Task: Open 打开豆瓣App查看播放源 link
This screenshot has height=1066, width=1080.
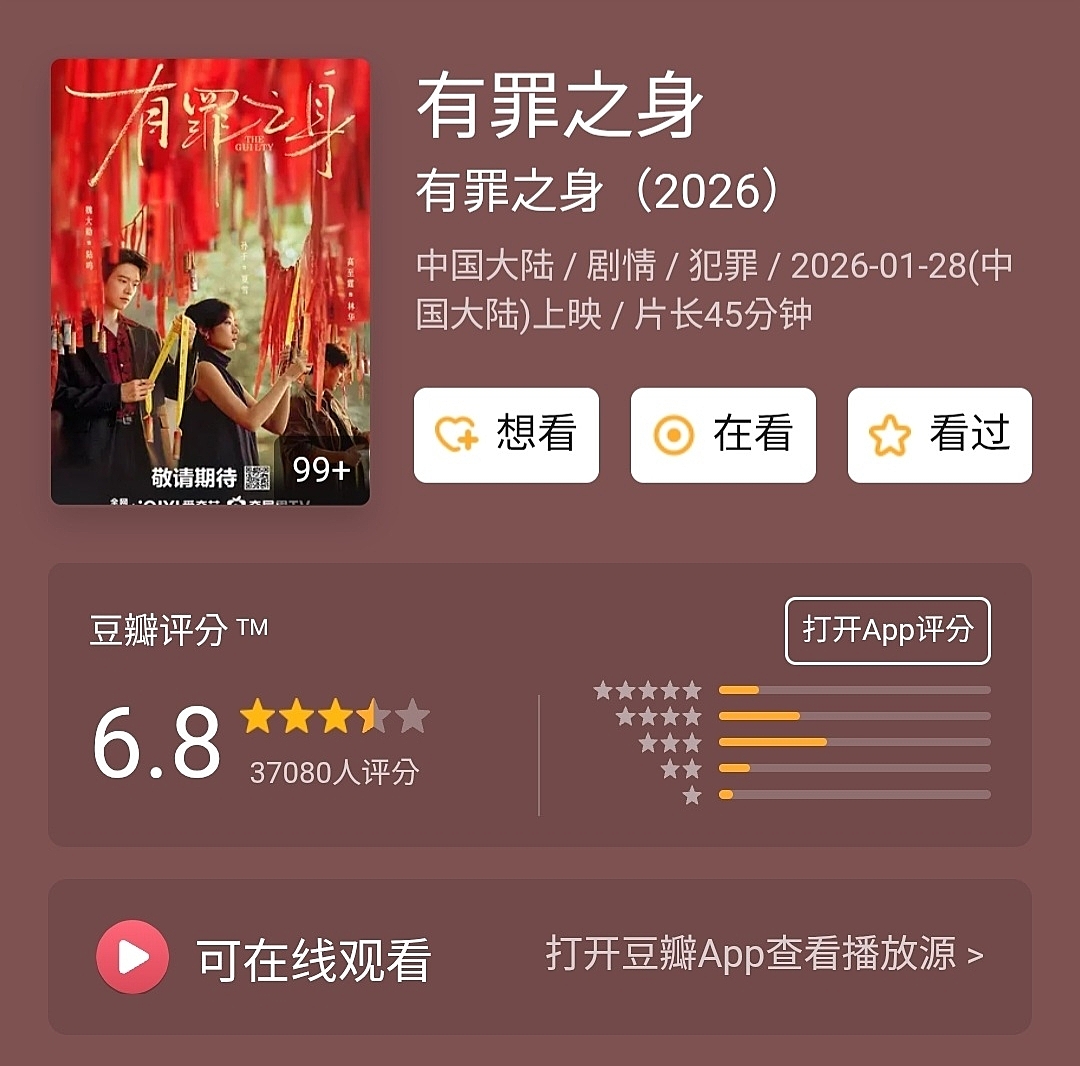Action: (764, 955)
